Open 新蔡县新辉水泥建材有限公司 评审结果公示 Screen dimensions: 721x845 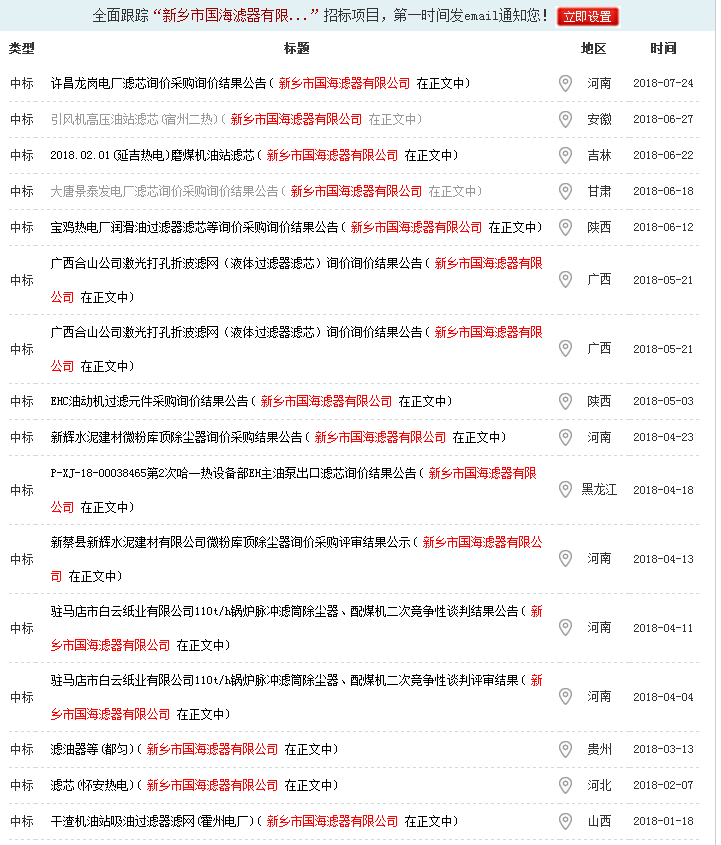tap(230, 542)
